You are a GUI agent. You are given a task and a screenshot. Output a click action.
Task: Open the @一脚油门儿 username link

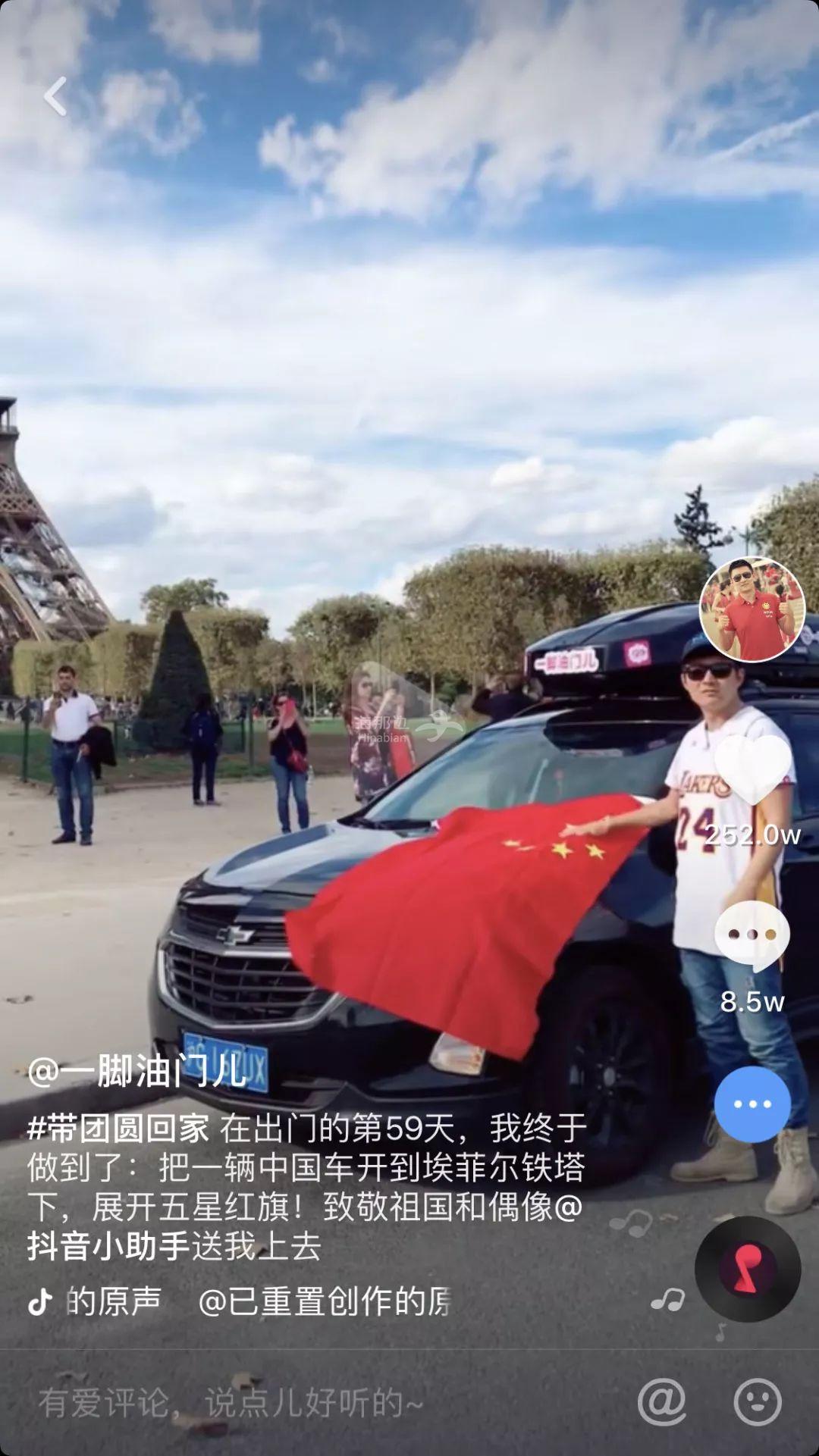138,1071
